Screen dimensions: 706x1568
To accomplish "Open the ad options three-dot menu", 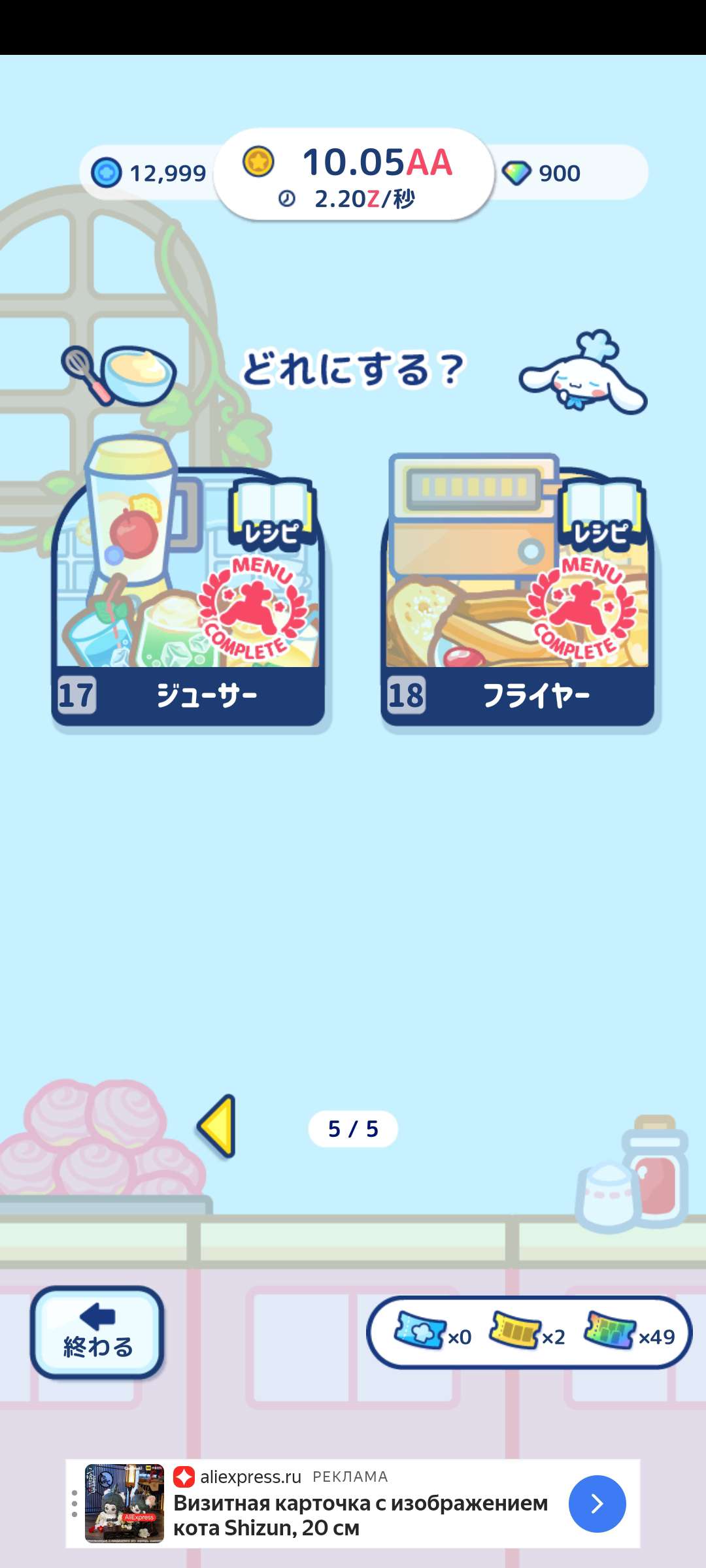I will pos(75,1503).
